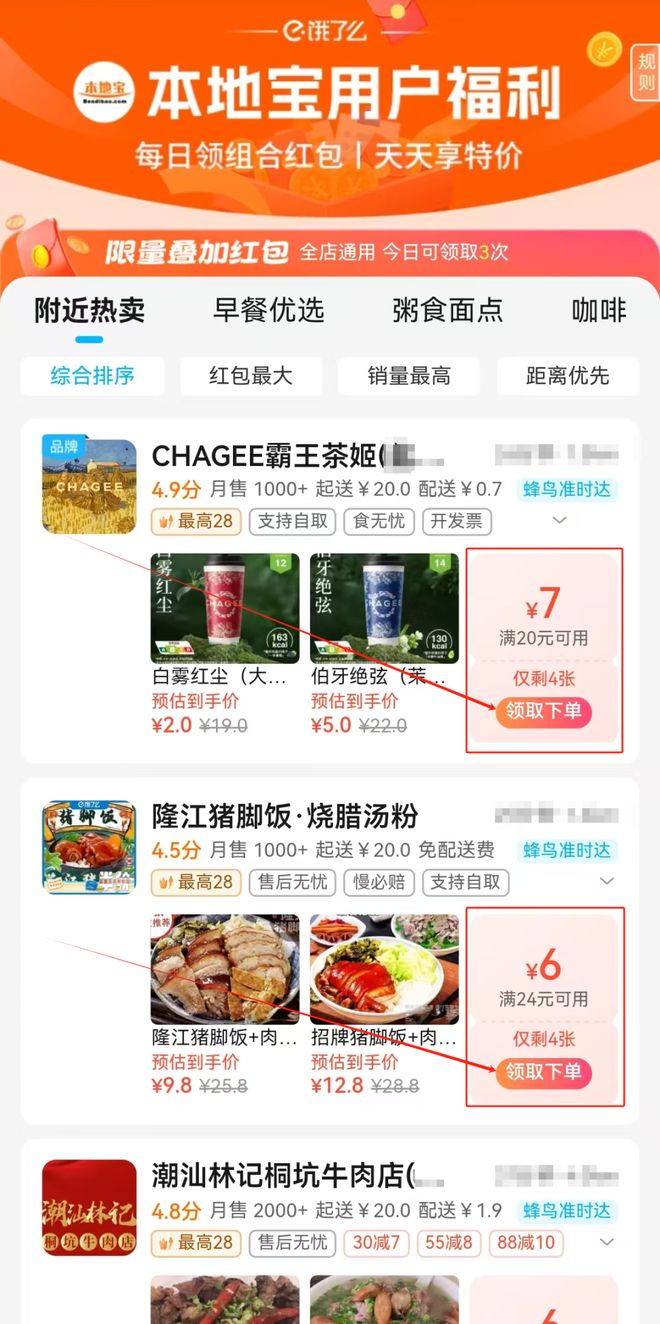Tap the 限量叠加红包 banner

click(x=330, y=252)
